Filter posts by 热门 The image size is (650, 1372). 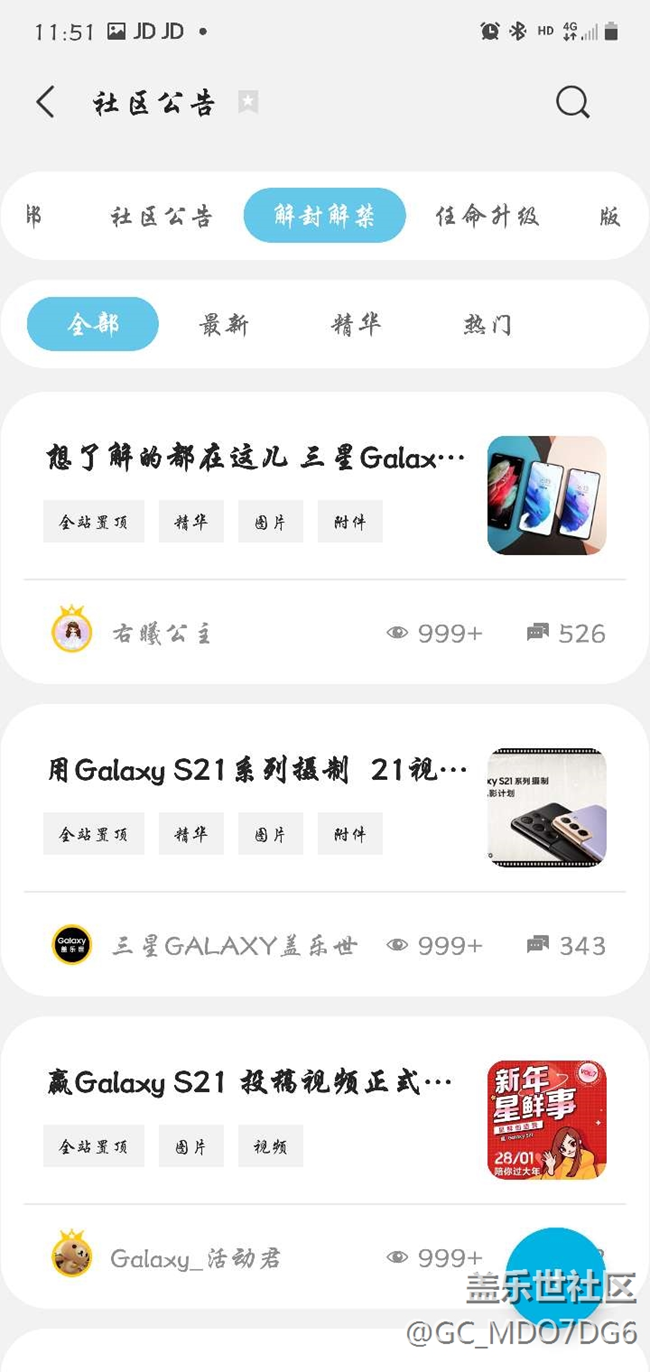point(488,324)
